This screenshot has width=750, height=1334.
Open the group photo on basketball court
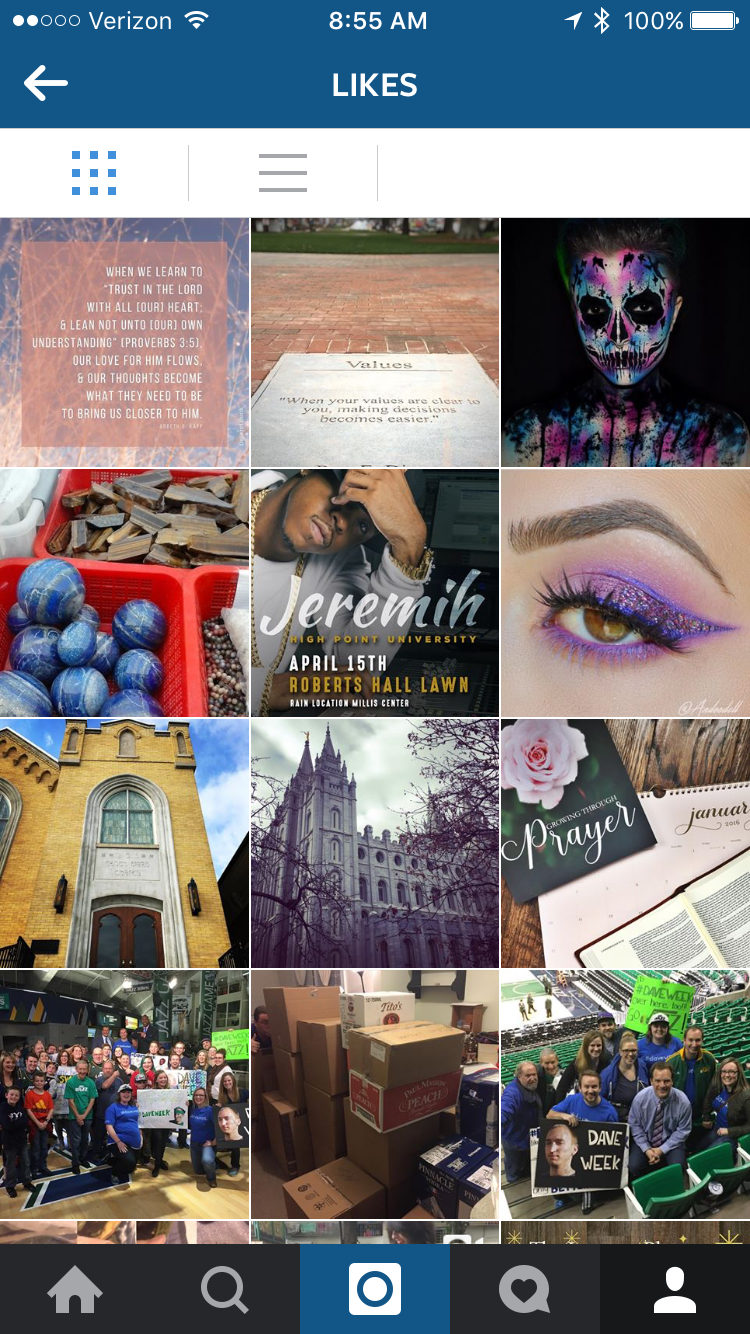tap(124, 1094)
